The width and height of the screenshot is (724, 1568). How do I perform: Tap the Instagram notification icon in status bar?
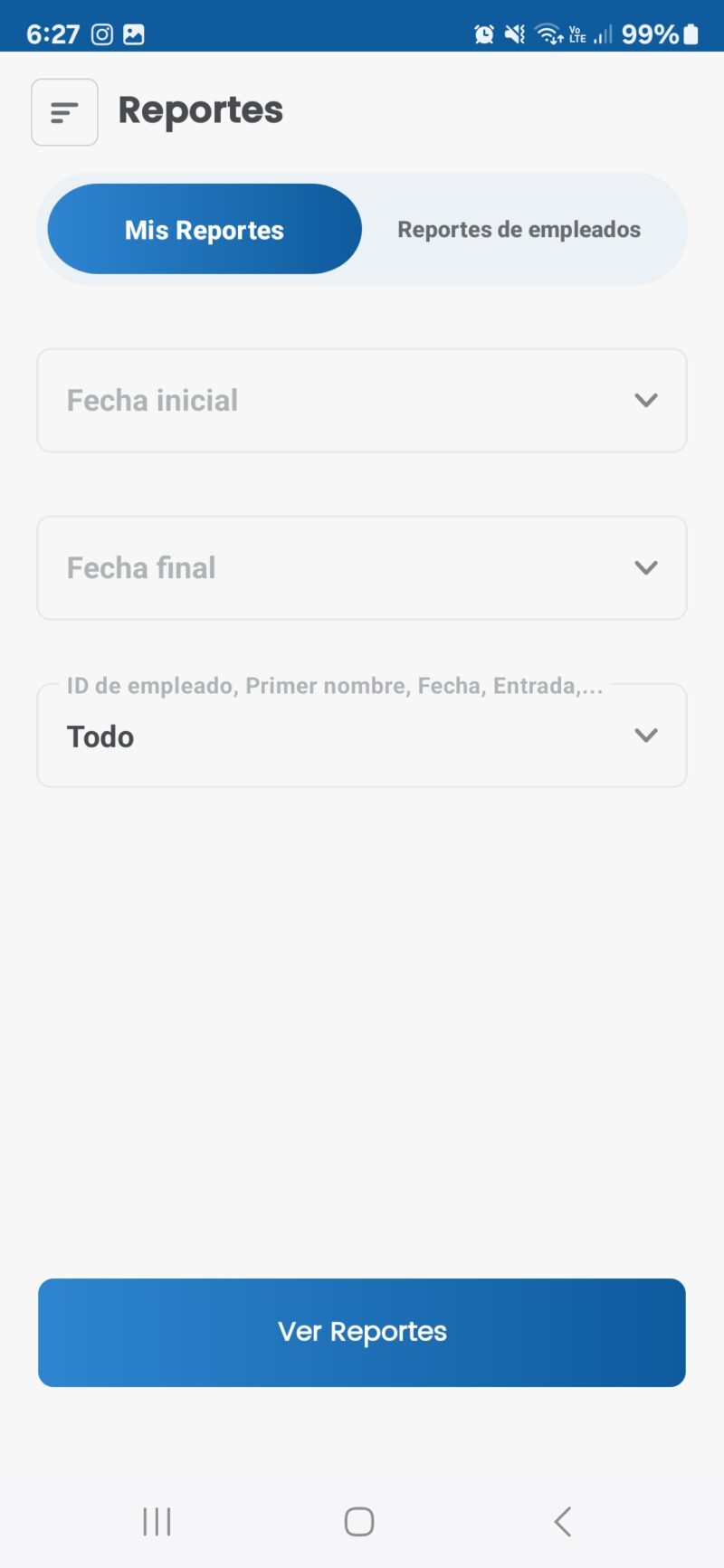[x=101, y=34]
